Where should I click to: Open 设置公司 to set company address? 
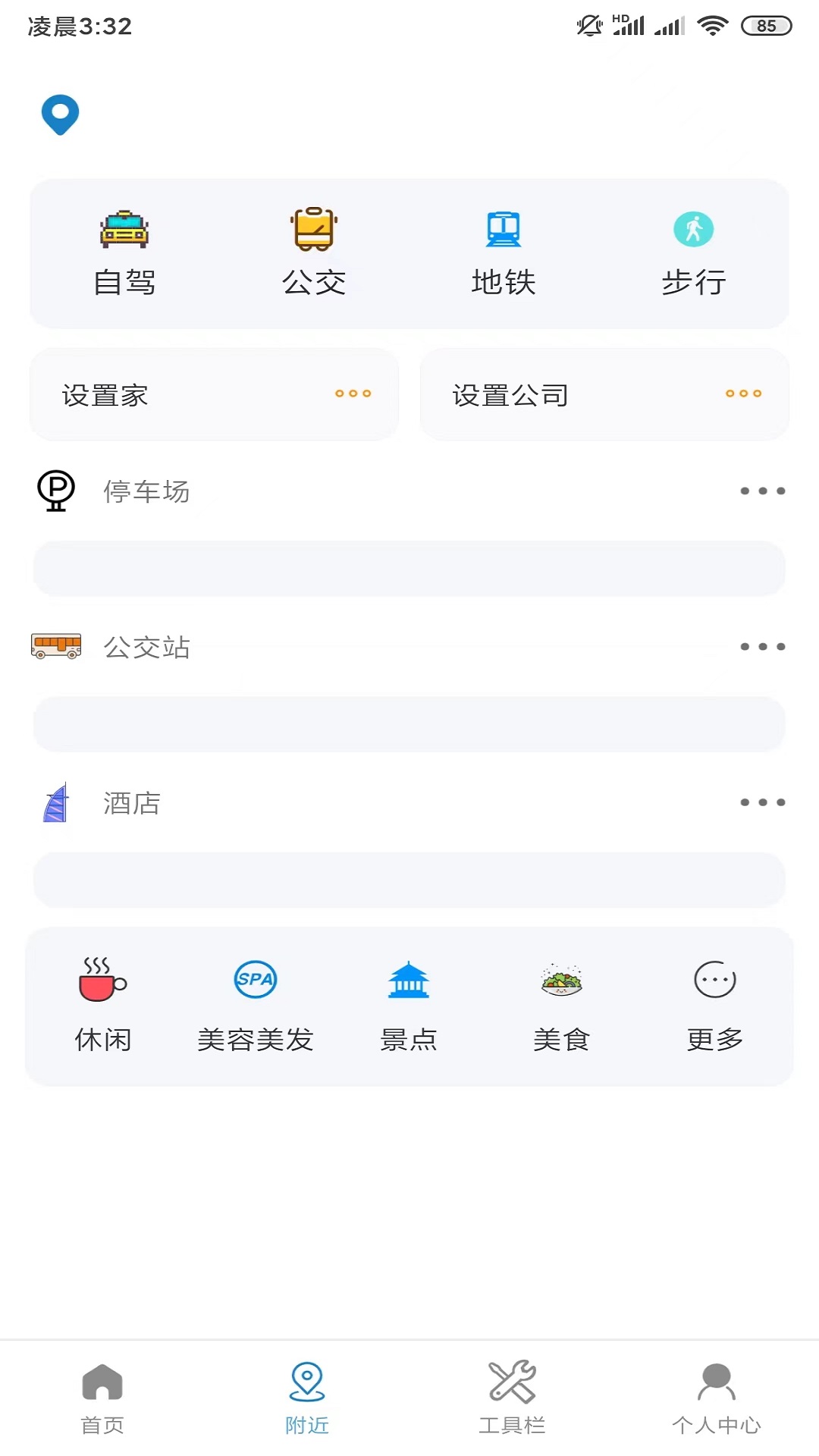coord(604,394)
